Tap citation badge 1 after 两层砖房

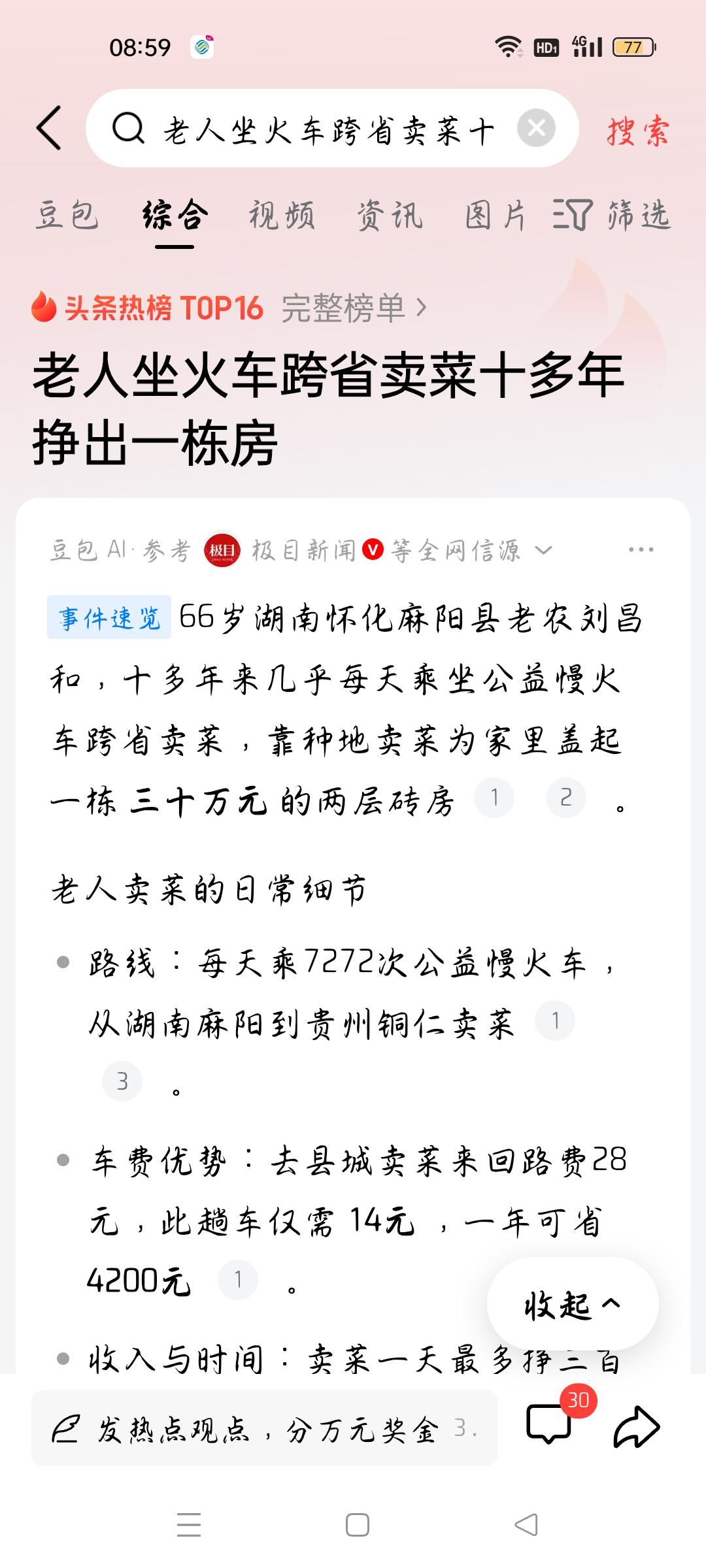(x=495, y=796)
